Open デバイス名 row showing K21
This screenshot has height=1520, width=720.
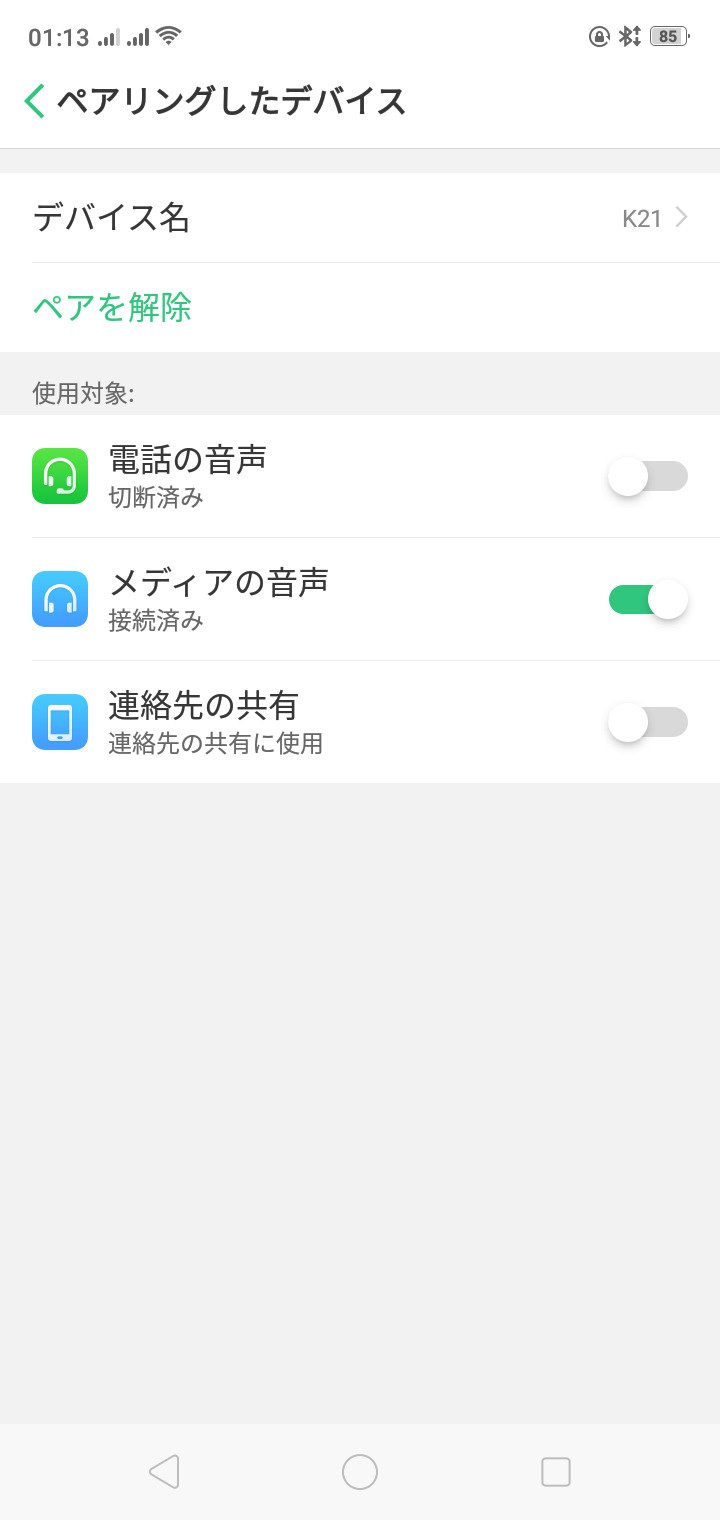[x=360, y=217]
